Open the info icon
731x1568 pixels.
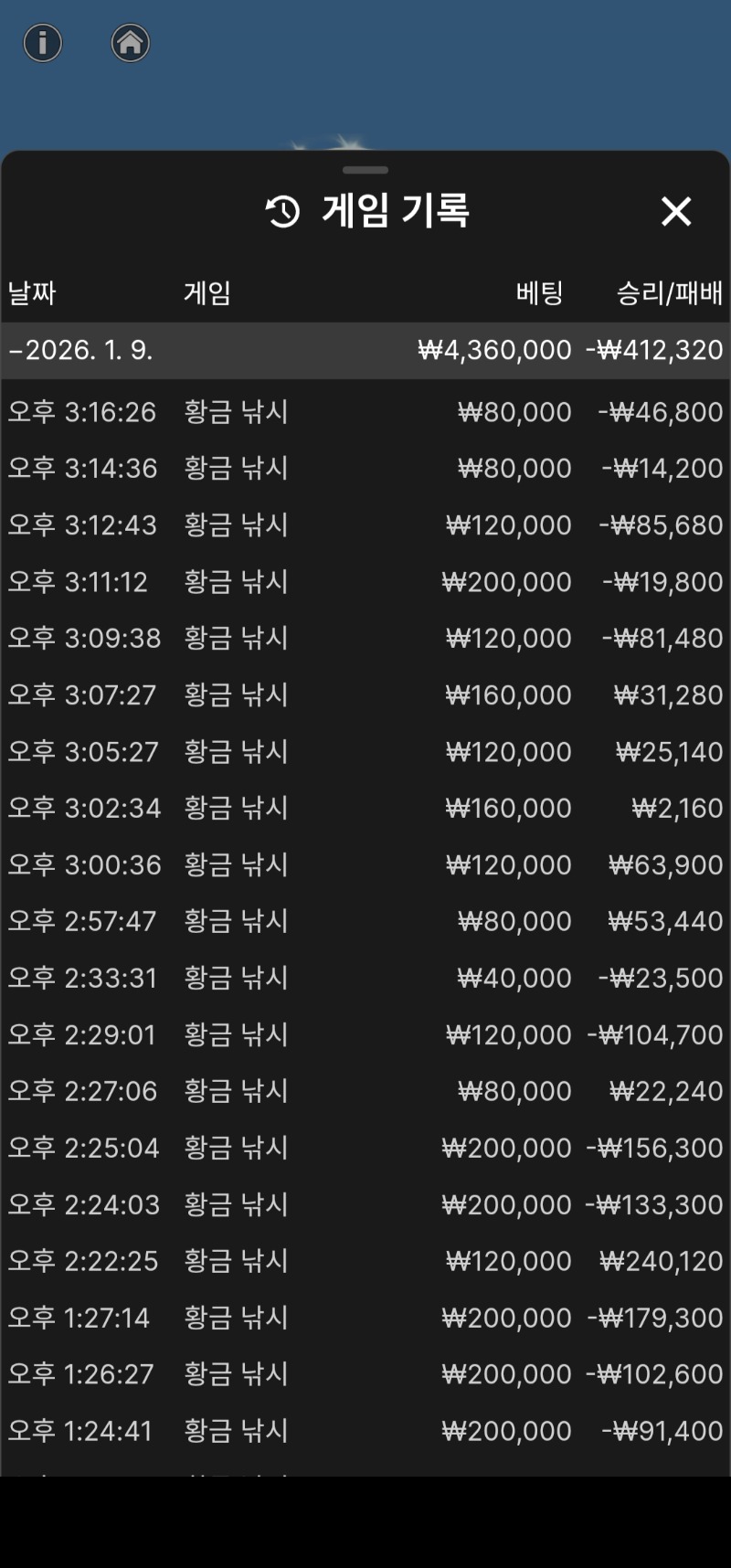(43, 43)
